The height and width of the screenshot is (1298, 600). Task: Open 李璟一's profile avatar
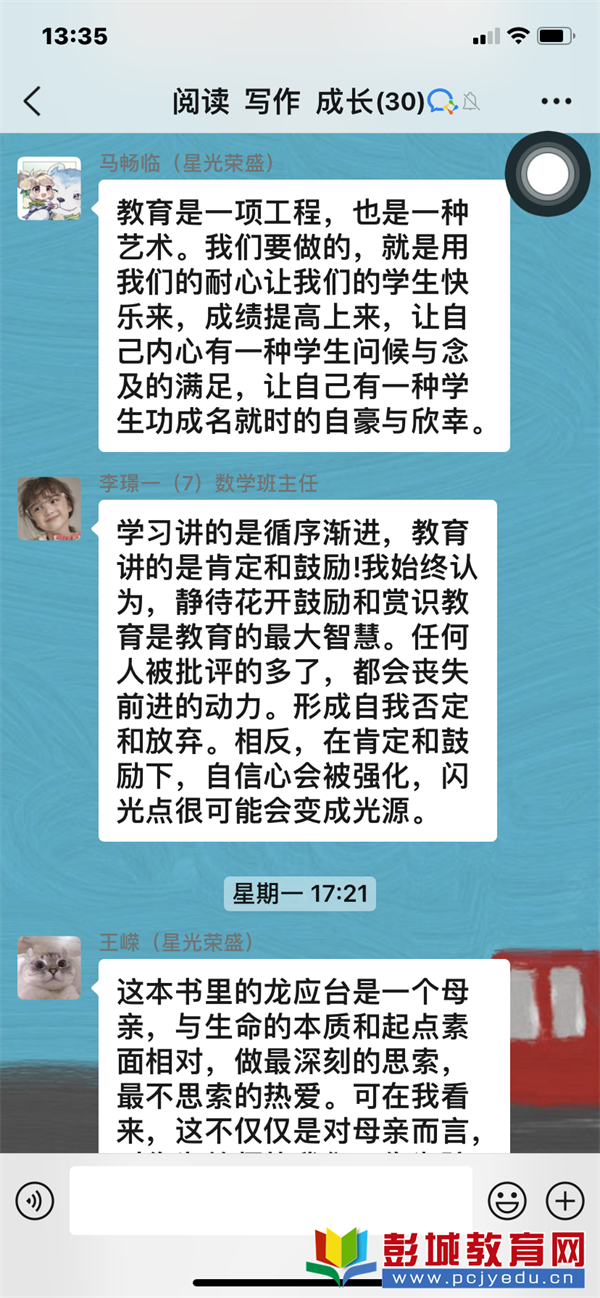coord(49,508)
